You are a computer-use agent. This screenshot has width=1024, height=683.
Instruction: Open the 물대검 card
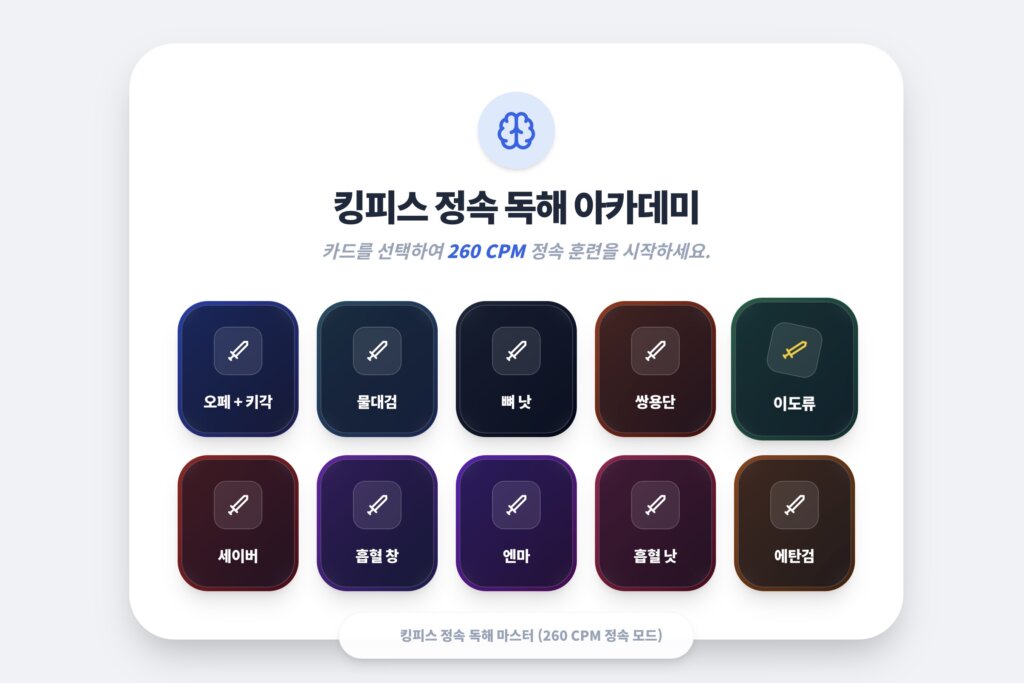click(x=377, y=369)
